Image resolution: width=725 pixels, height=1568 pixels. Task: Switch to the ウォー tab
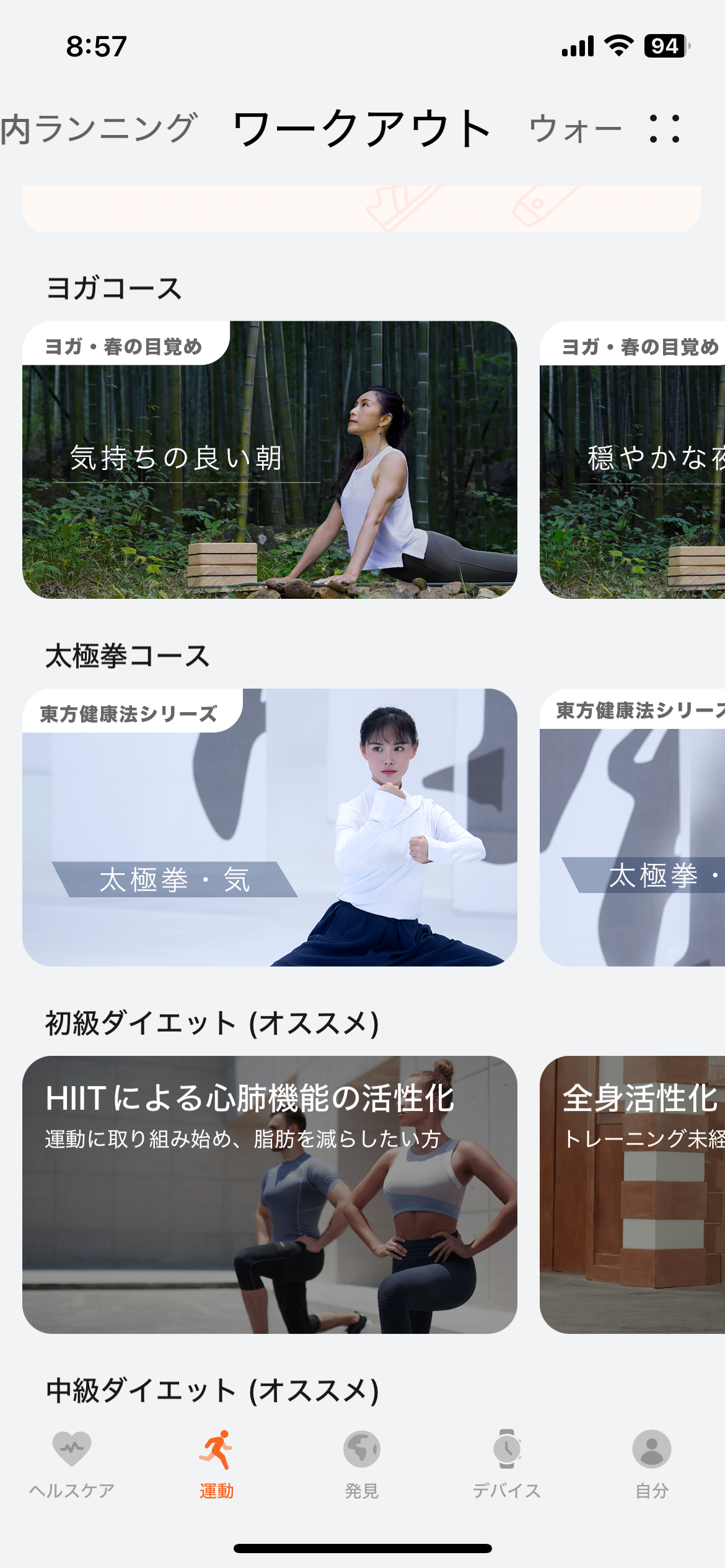tap(575, 129)
